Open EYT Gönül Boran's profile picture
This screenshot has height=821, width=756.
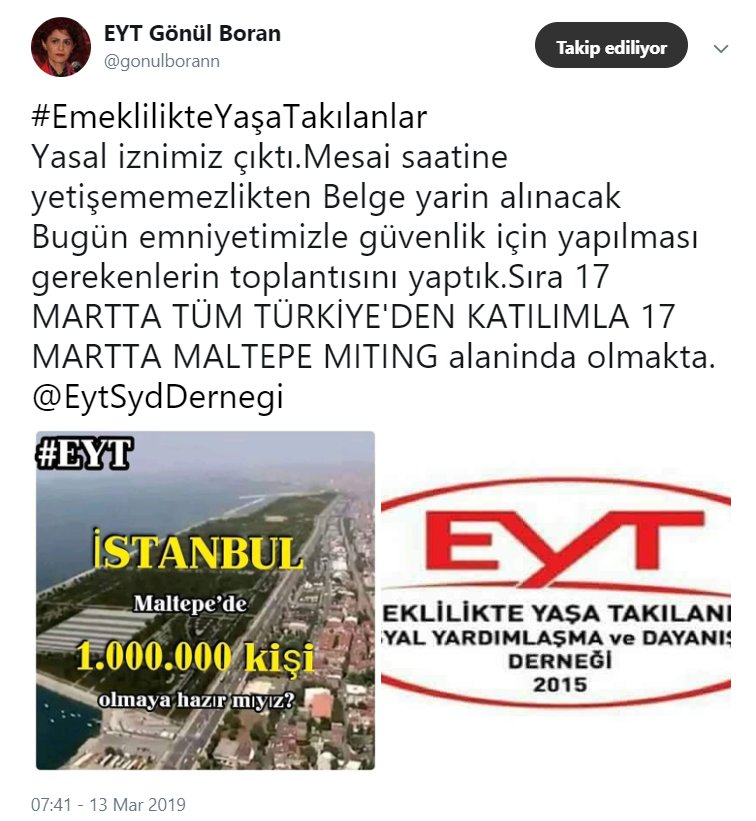(61, 45)
